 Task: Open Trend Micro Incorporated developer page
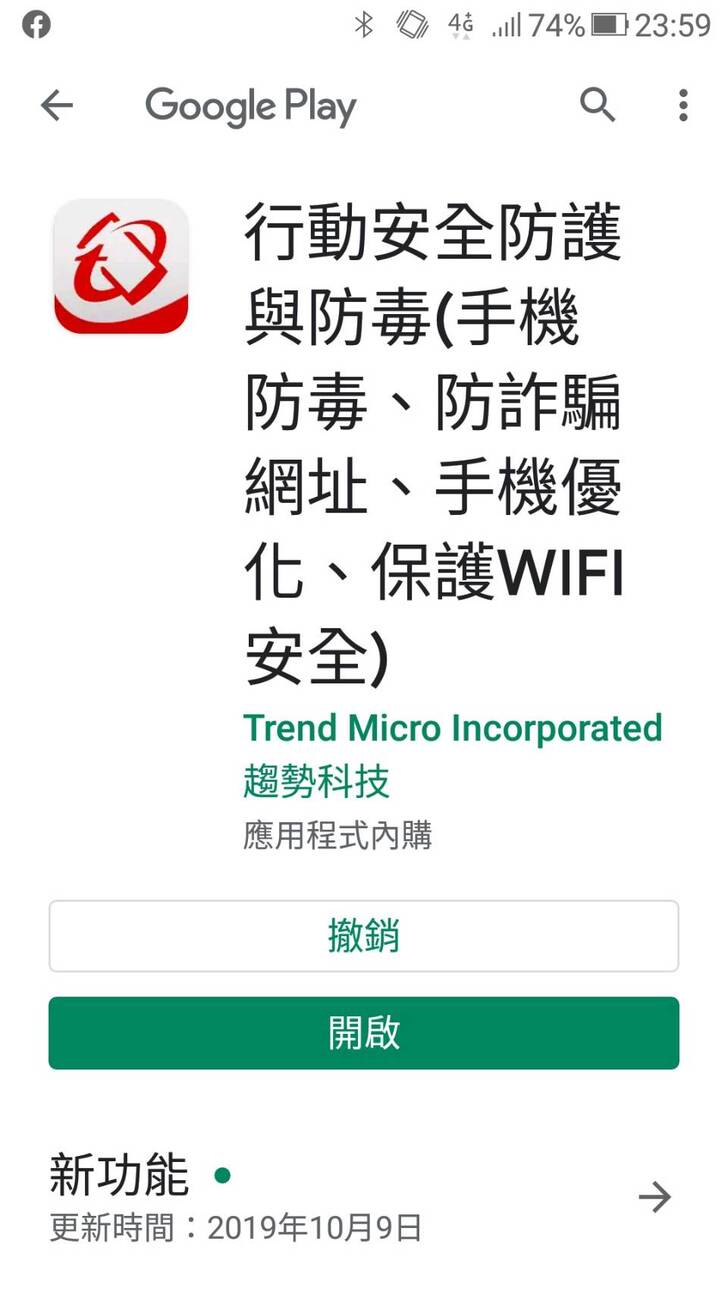452,728
